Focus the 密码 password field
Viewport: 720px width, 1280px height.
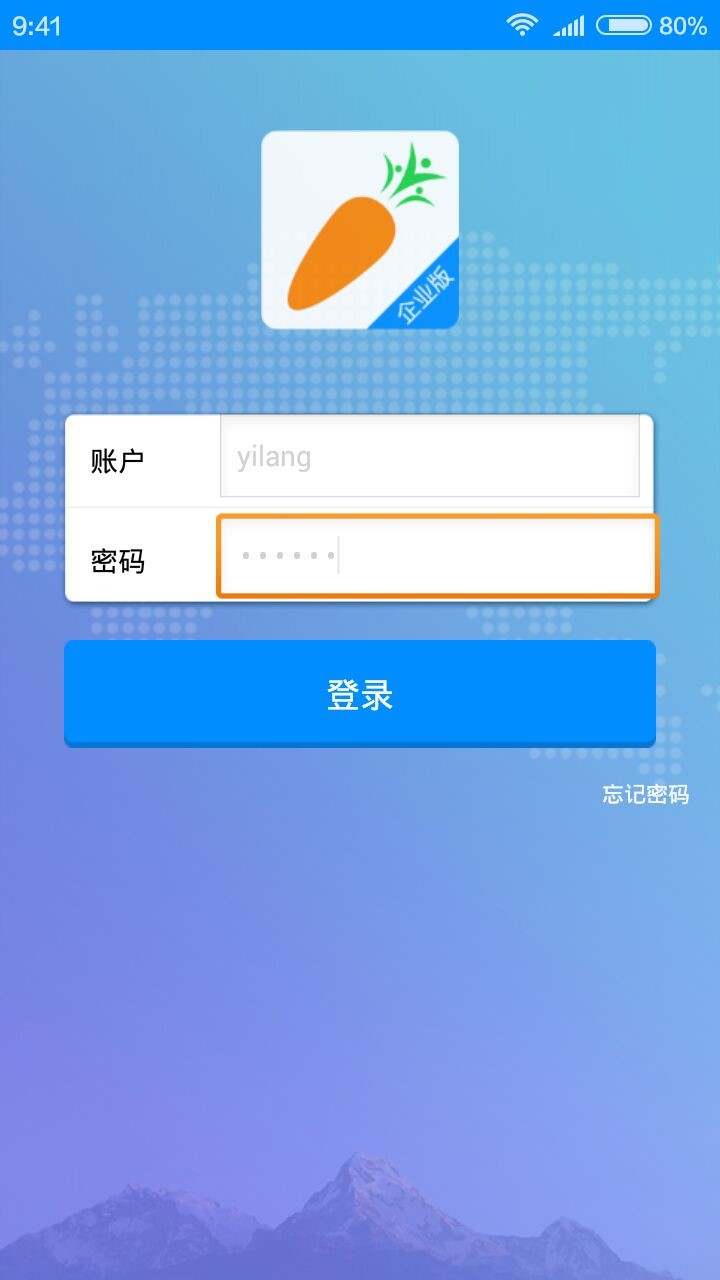[437, 556]
